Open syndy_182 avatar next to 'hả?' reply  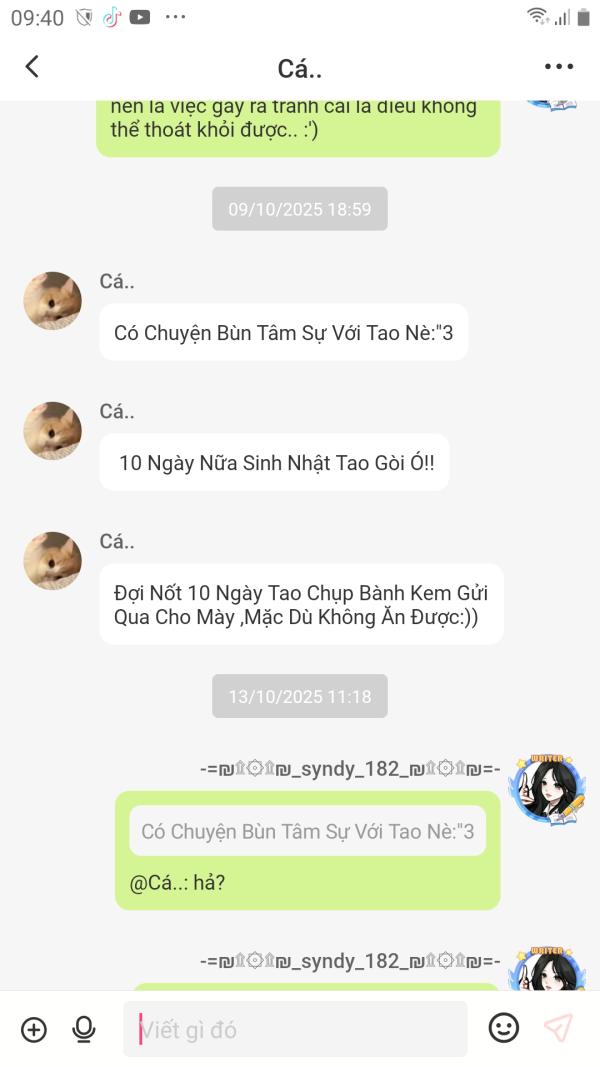(546, 790)
